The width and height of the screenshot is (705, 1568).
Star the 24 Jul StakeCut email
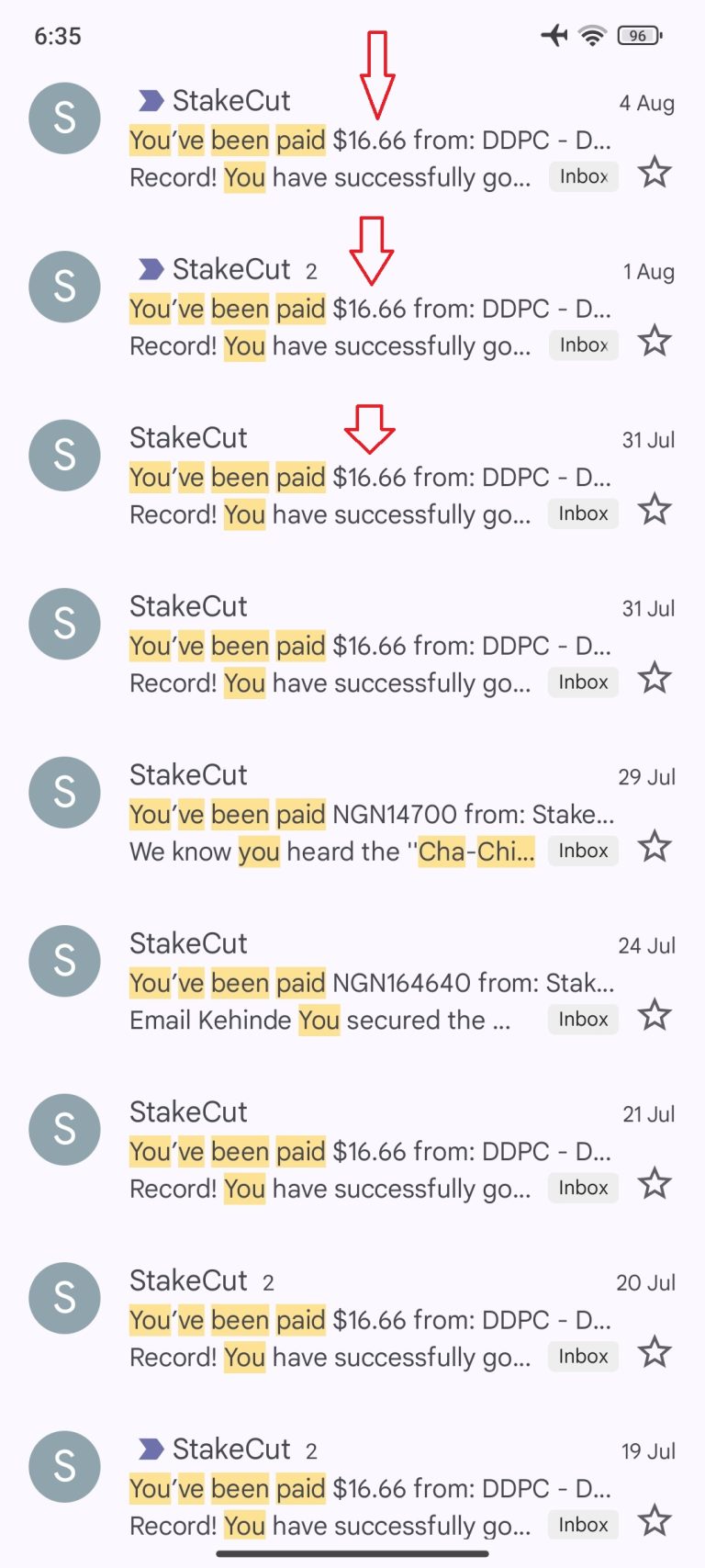[655, 1016]
